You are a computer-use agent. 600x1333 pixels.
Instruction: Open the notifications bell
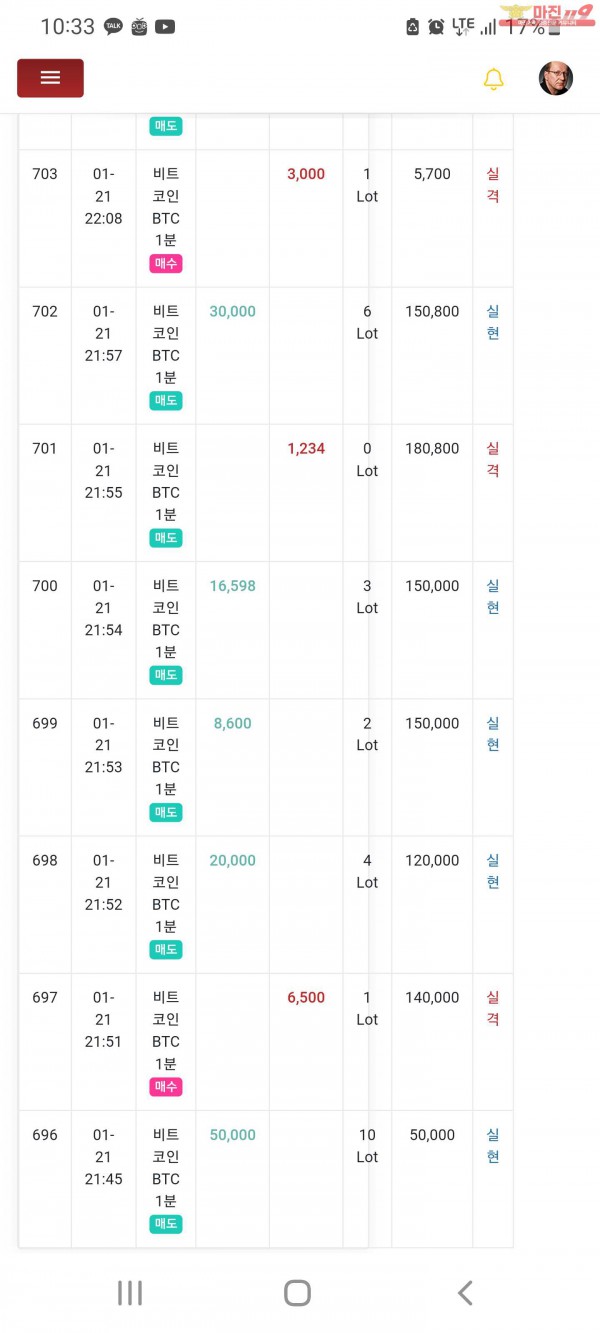click(x=493, y=79)
